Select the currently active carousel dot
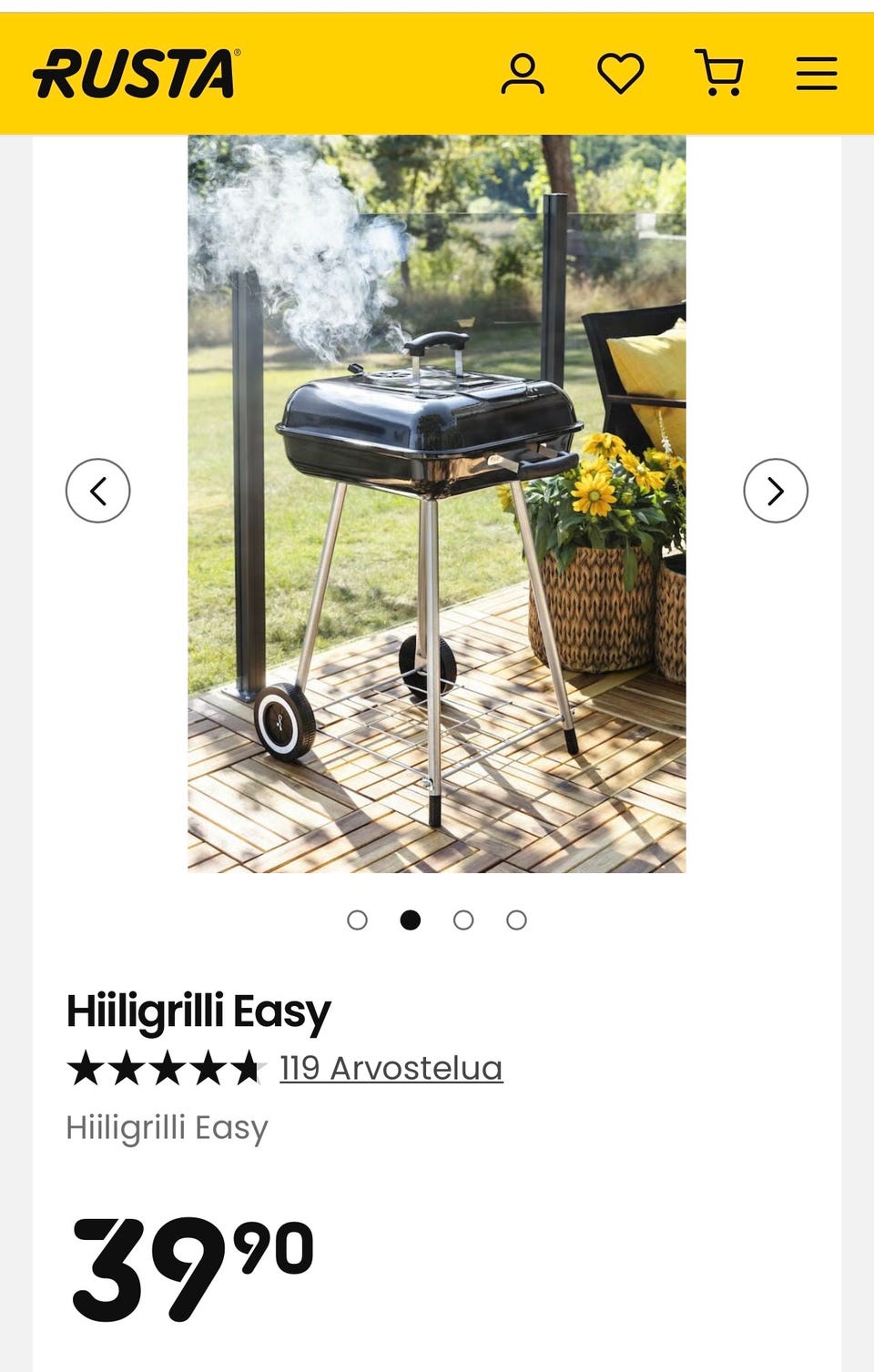 point(412,920)
